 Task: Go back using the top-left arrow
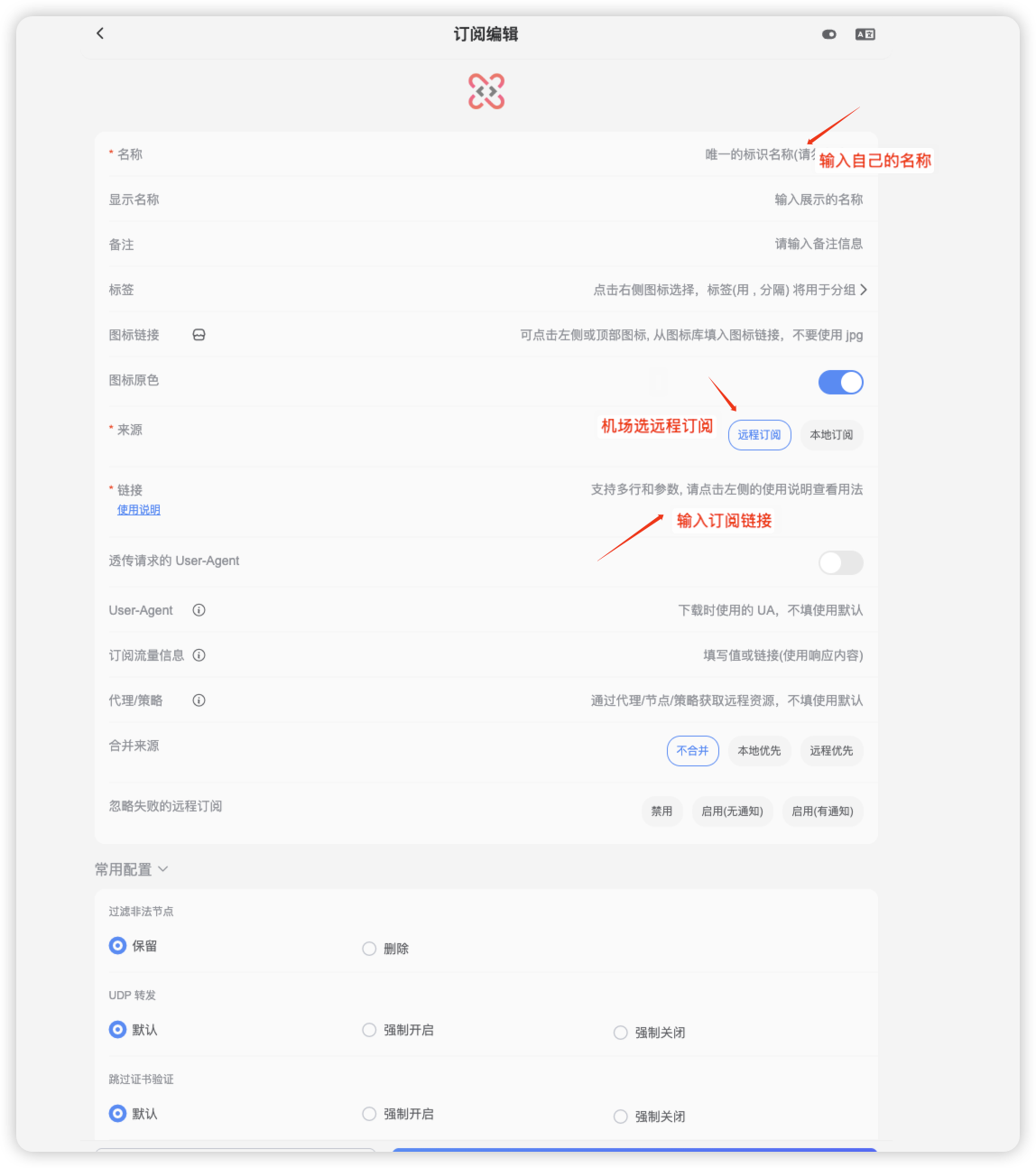coord(100,33)
